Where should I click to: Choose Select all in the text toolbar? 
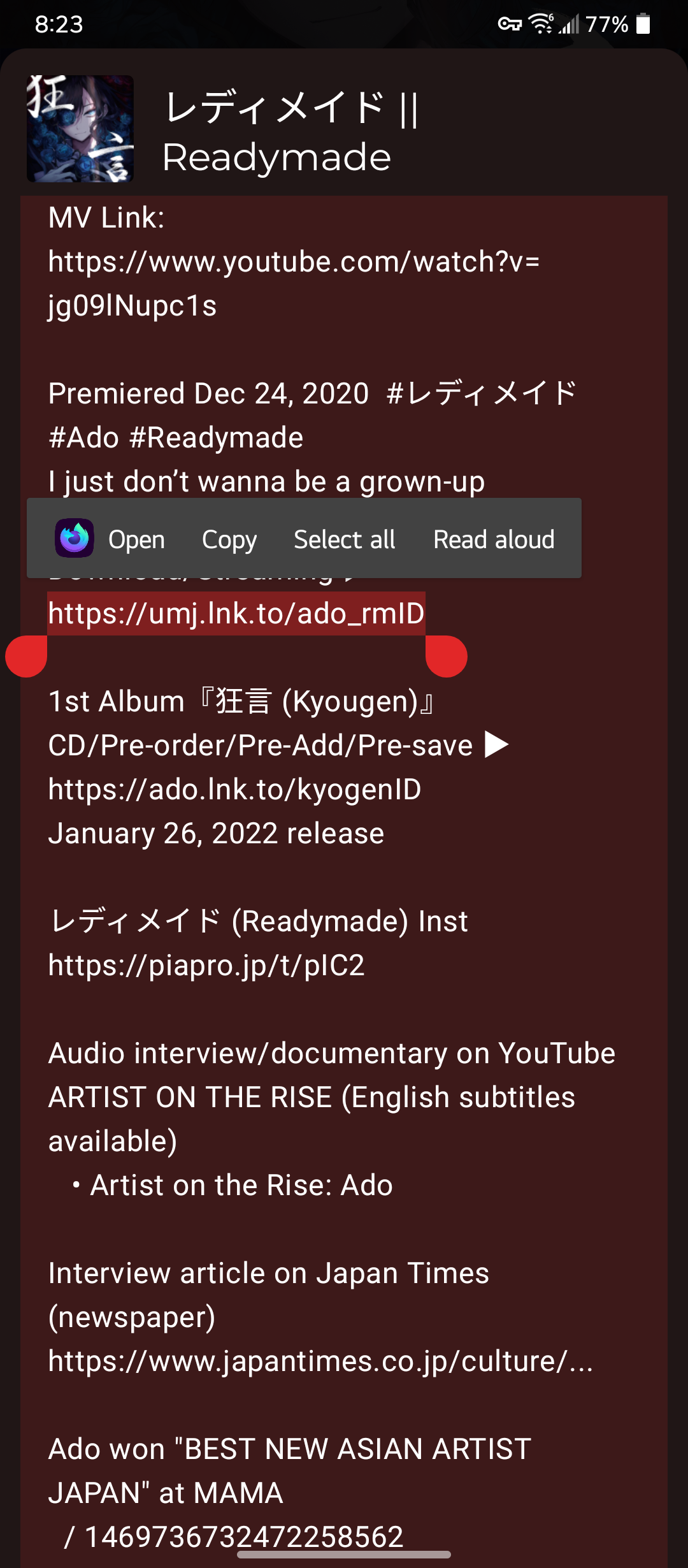pos(344,539)
